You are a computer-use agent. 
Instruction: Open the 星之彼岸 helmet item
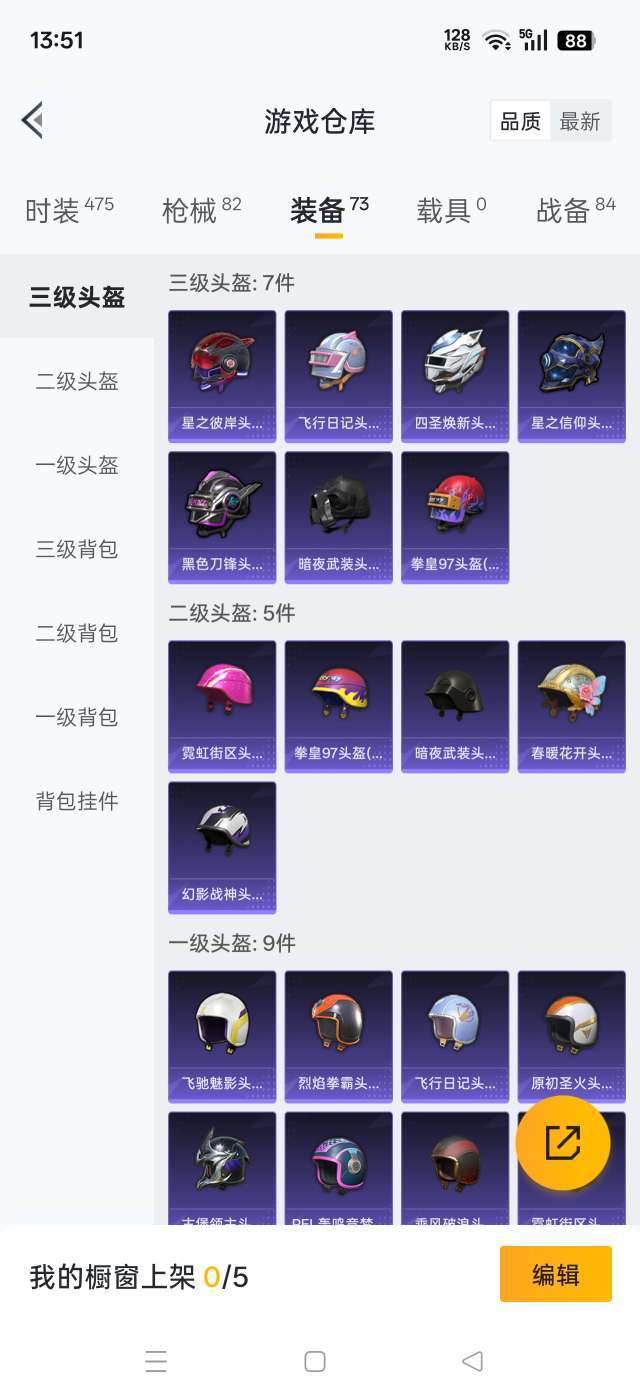tap(222, 376)
